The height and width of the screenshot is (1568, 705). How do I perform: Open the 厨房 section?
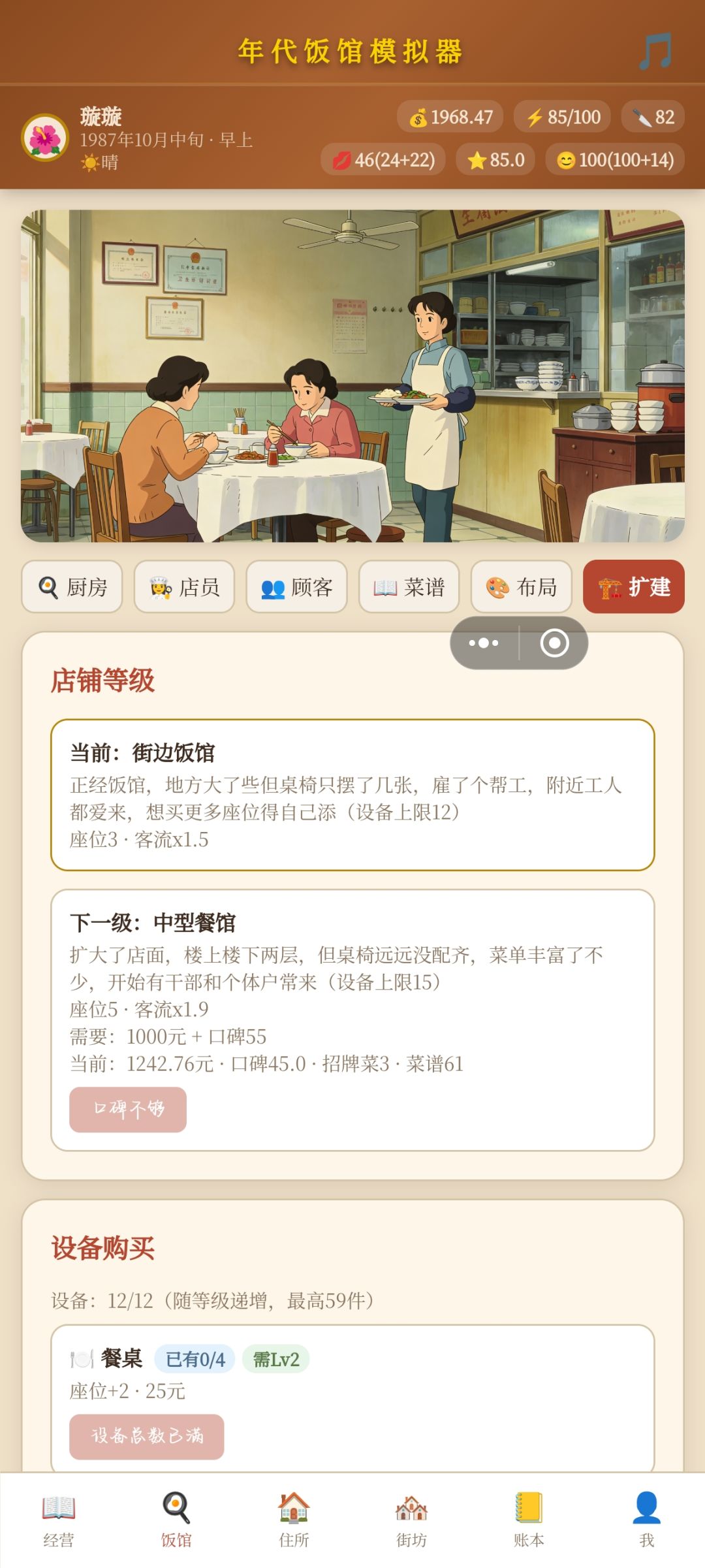pyautogui.click(x=72, y=586)
